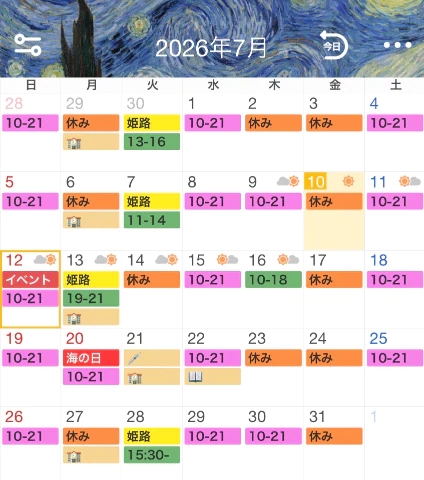Open the 海の日 entry on July 20
The width and height of the screenshot is (424, 480).
click(91, 358)
